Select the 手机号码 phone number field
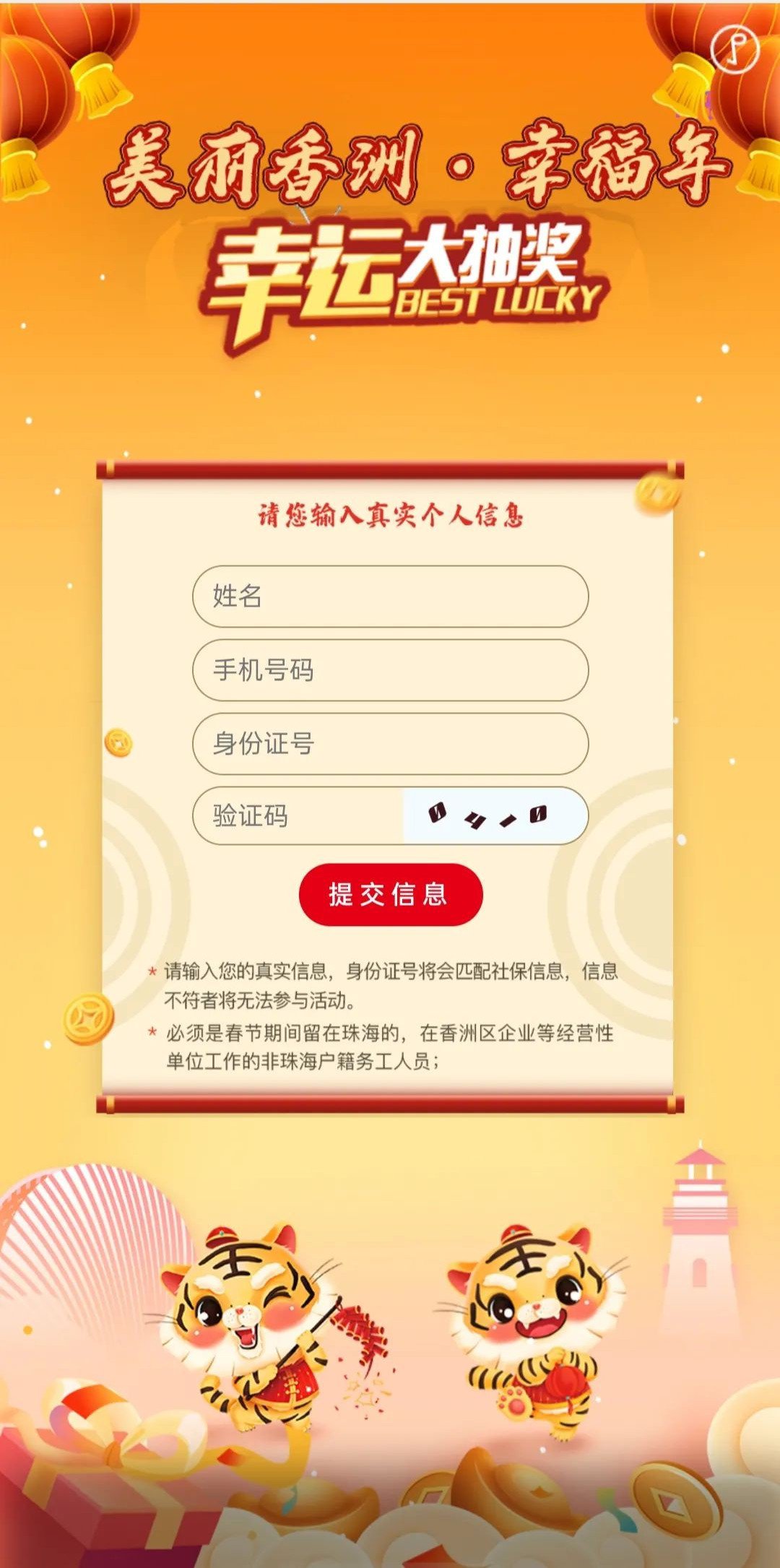The height and width of the screenshot is (1568, 780). coord(390,670)
